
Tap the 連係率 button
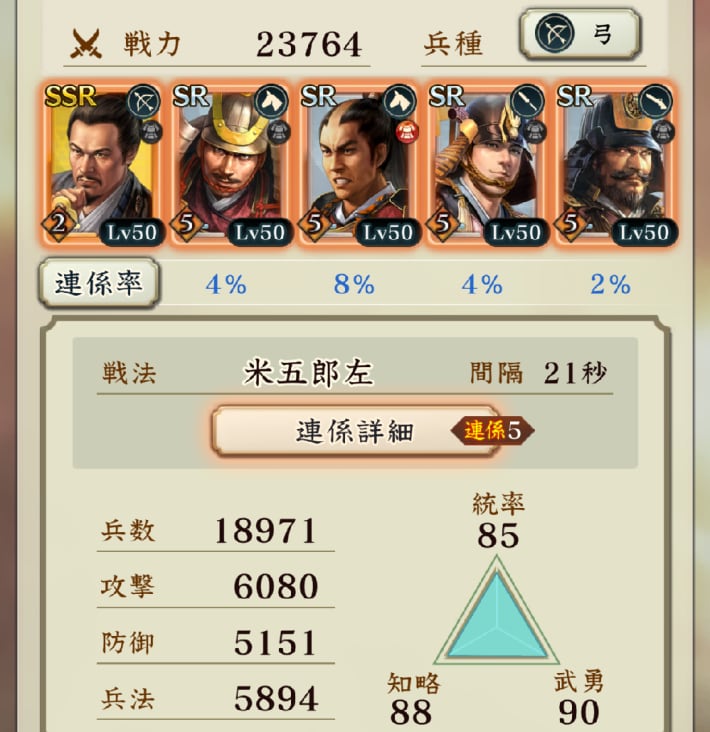click(98, 284)
